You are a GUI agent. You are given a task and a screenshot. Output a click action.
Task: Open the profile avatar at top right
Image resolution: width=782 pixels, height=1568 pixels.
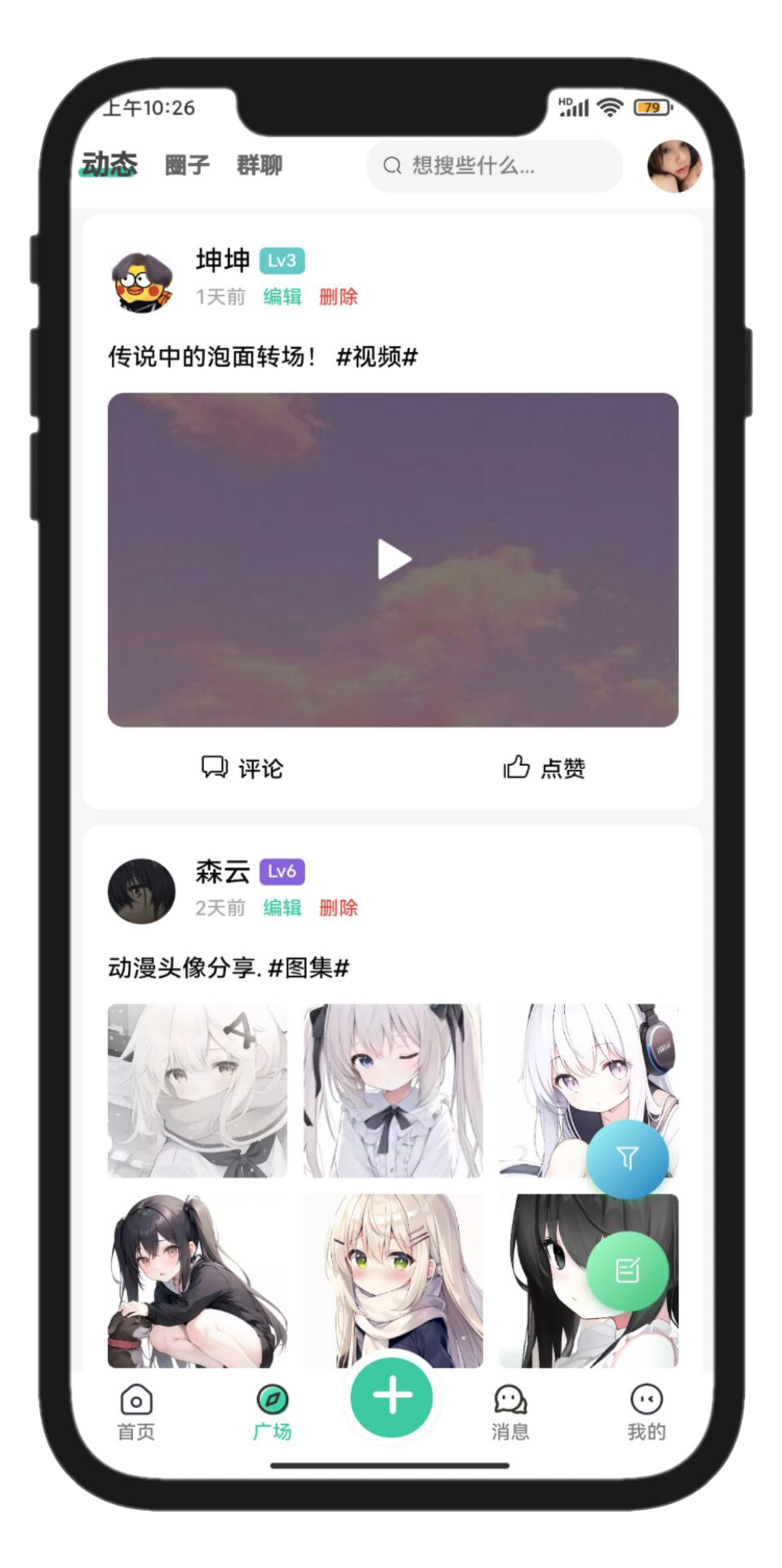tap(673, 167)
